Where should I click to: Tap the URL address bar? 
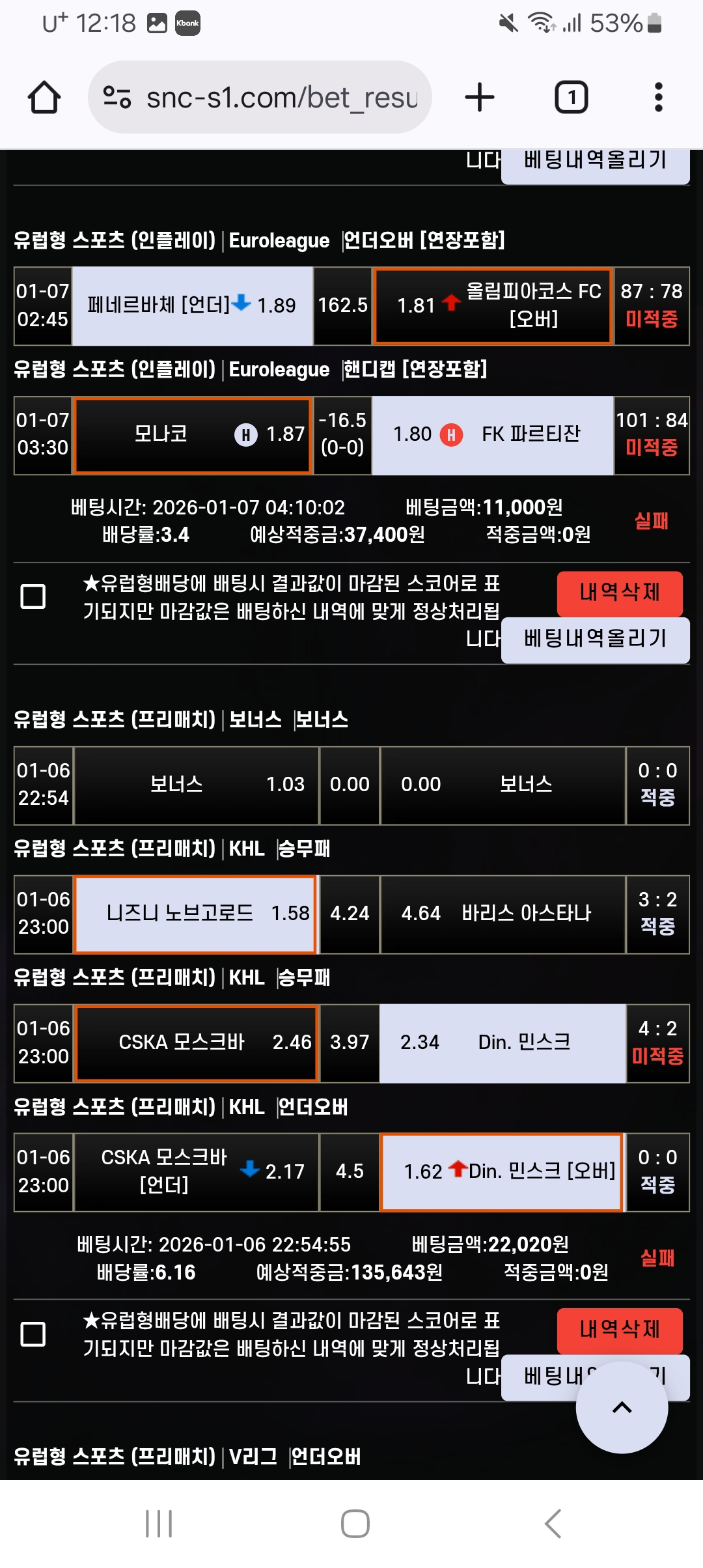[280, 96]
